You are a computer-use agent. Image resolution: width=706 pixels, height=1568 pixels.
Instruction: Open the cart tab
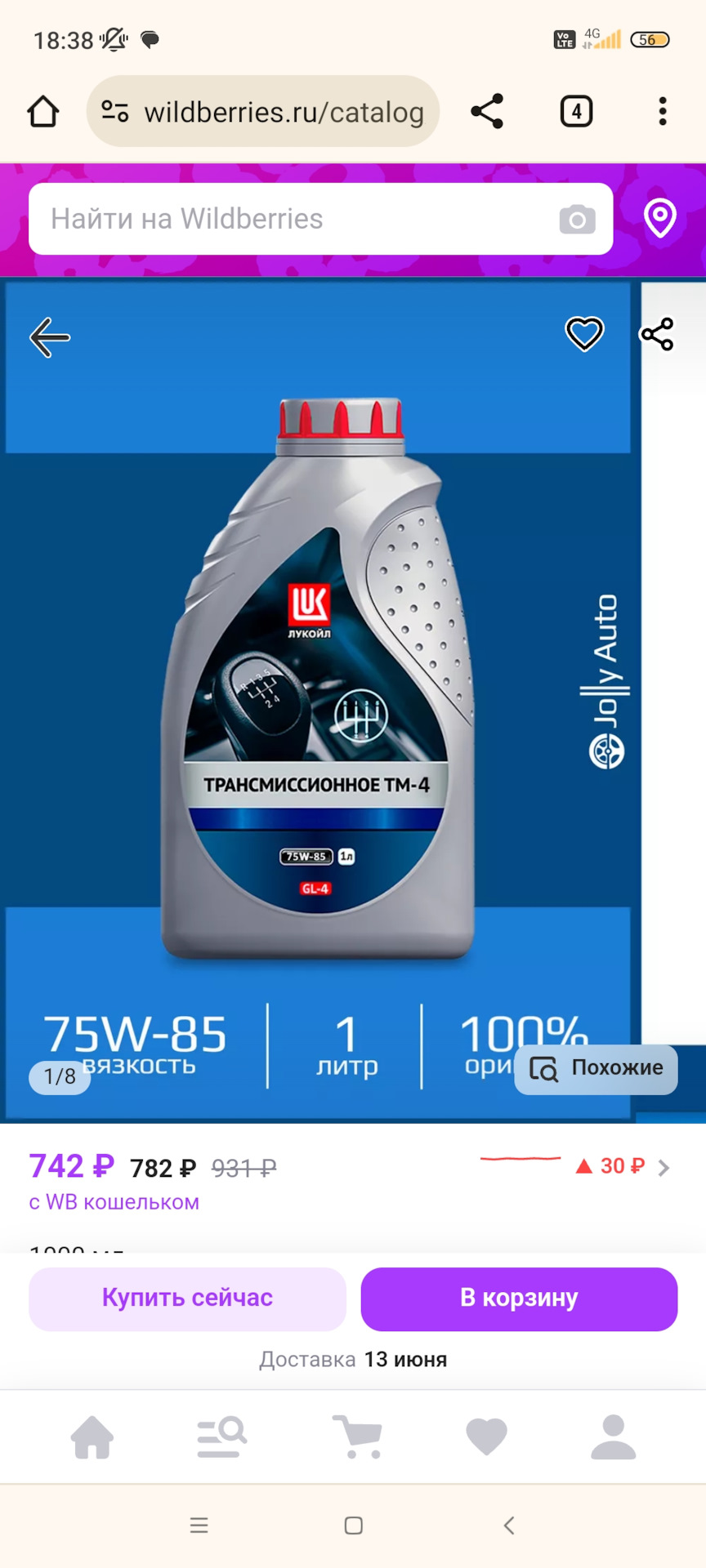pos(357,1437)
